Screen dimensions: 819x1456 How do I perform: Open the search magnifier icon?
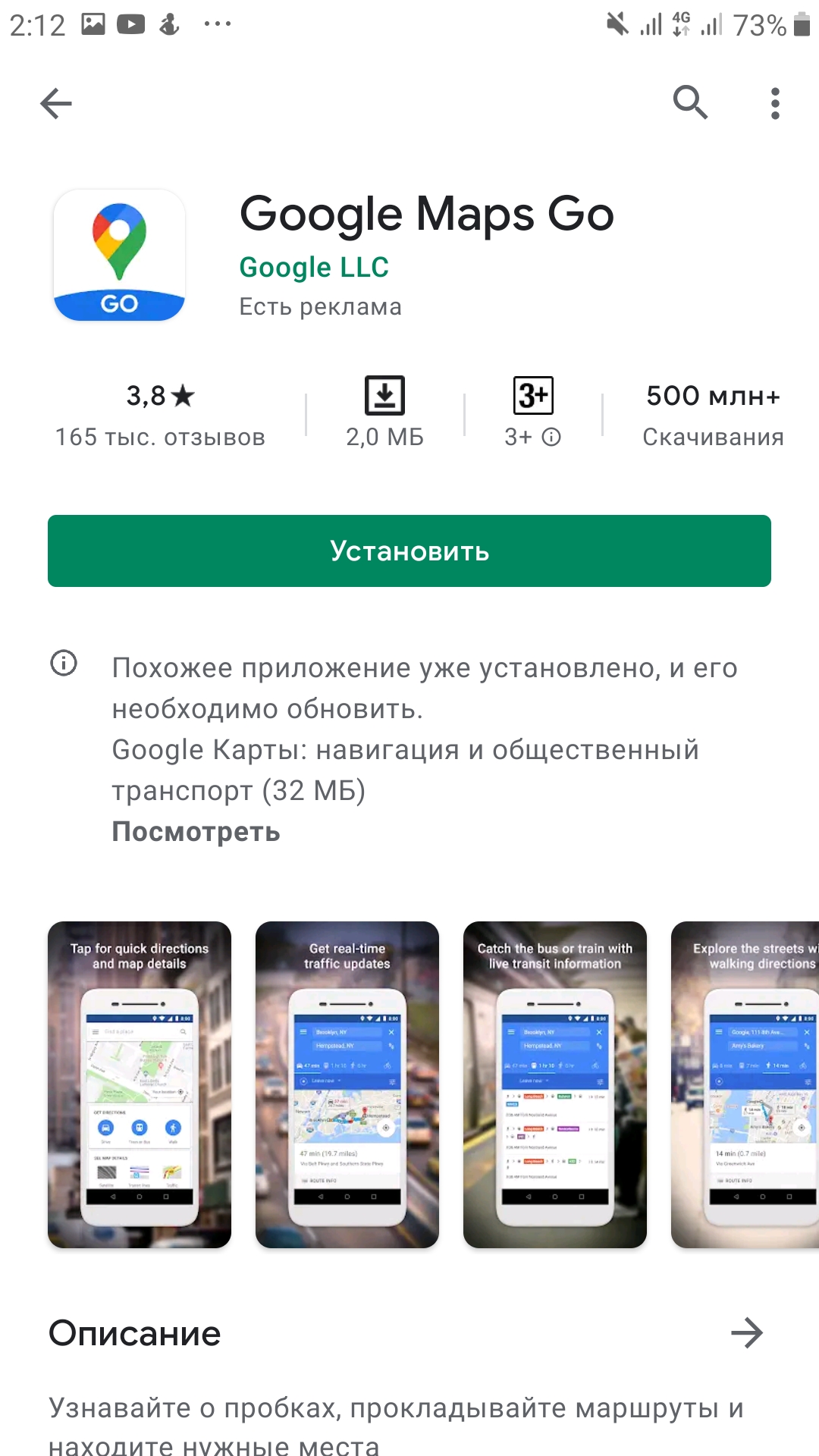[x=690, y=102]
